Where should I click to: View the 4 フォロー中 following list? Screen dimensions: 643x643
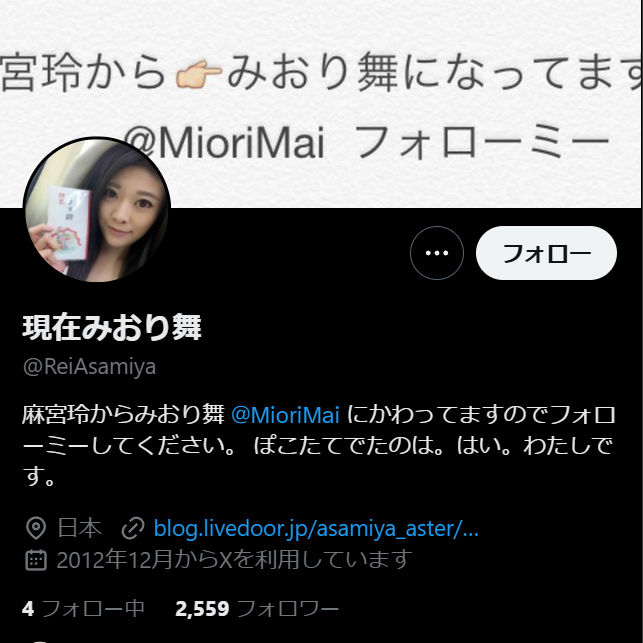click(84, 608)
